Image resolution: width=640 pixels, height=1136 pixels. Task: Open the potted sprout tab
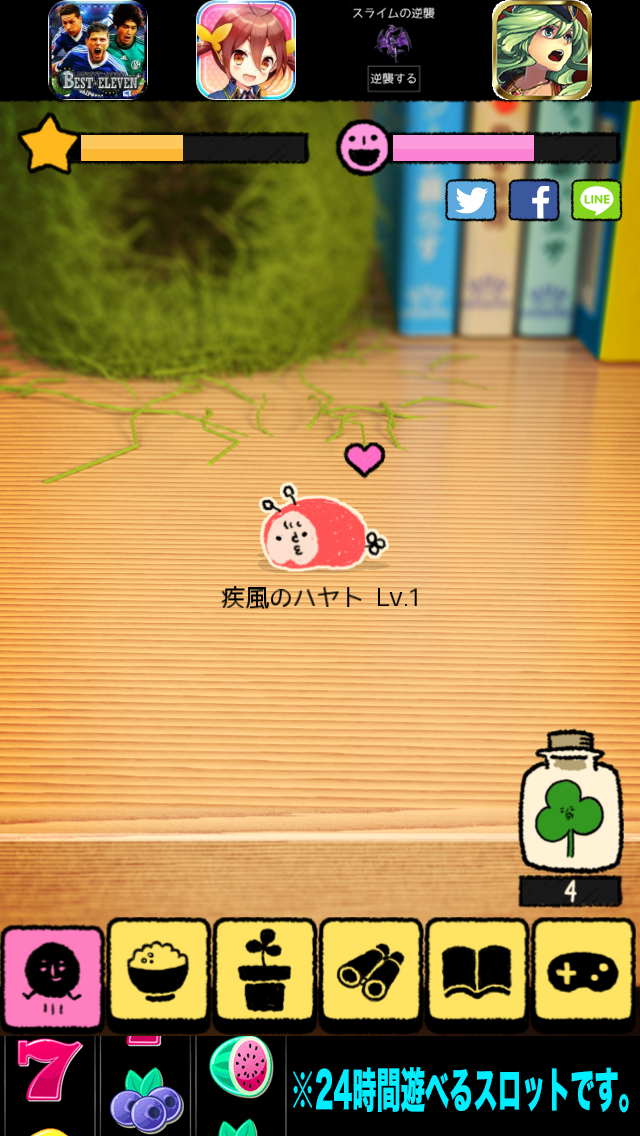(x=265, y=977)
